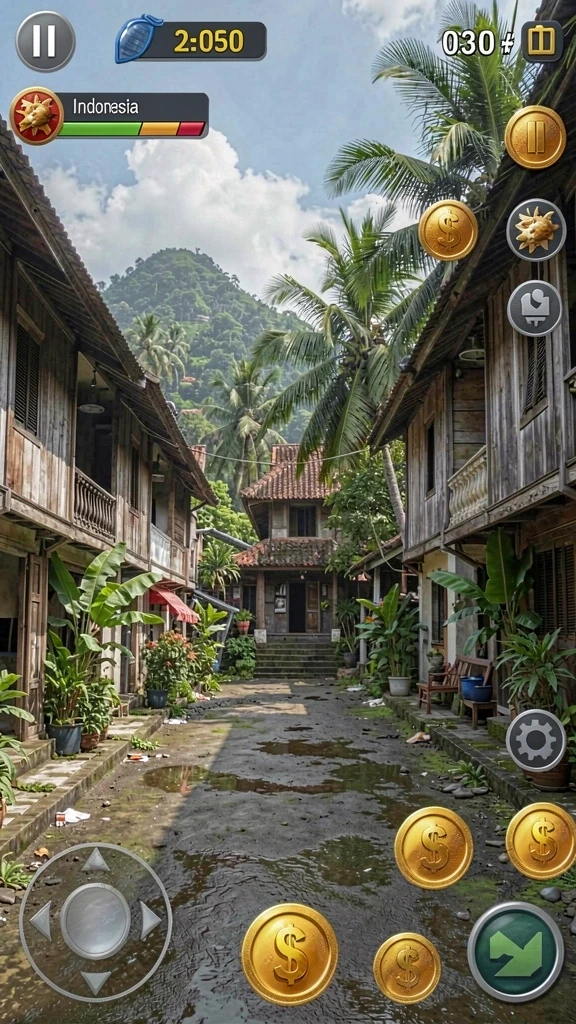Activate the spiky virus ability button
576x1024 pixels.
point(536,230)
